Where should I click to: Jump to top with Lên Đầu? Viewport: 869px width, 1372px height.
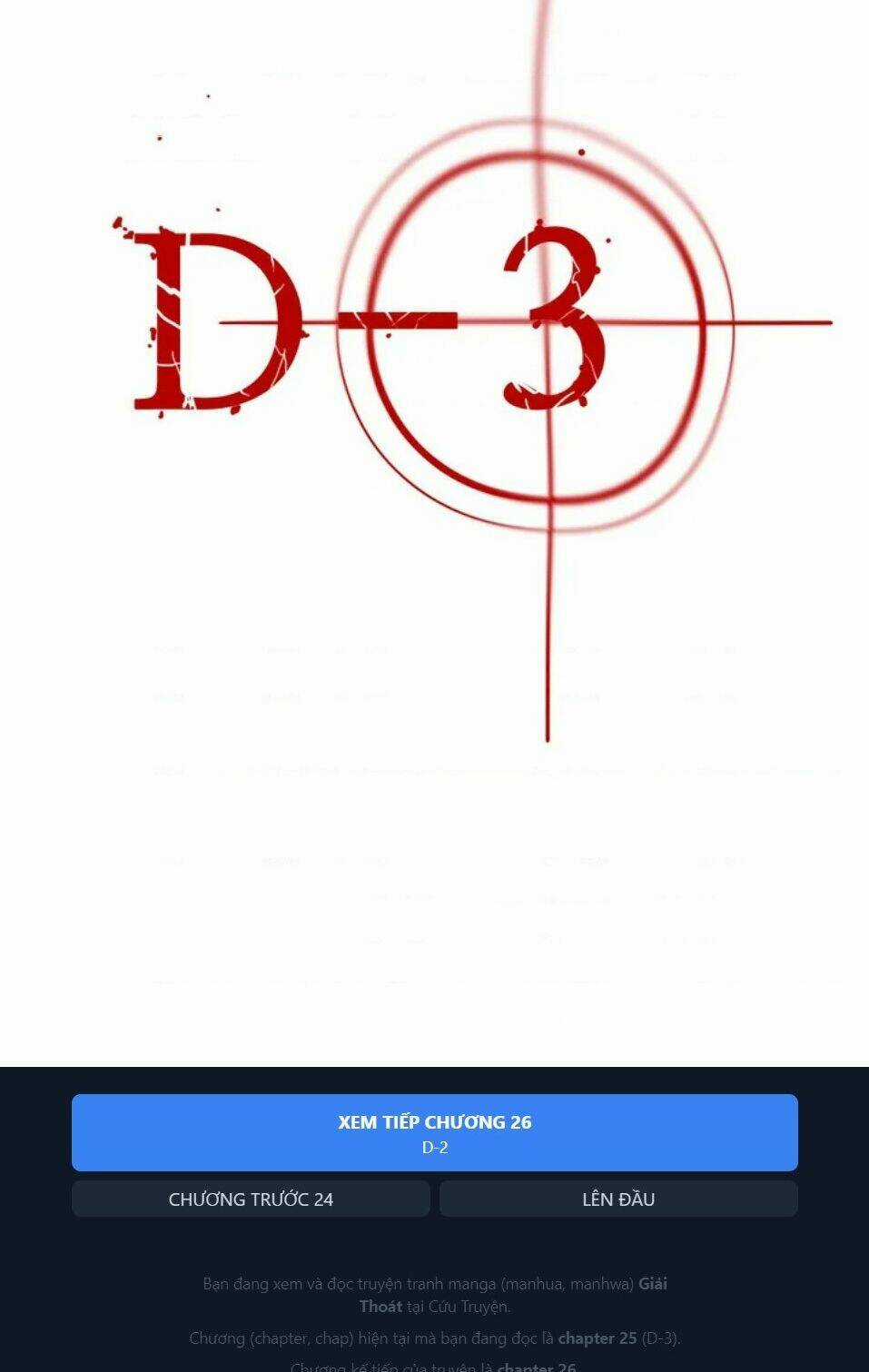[x=618, y=1199]
